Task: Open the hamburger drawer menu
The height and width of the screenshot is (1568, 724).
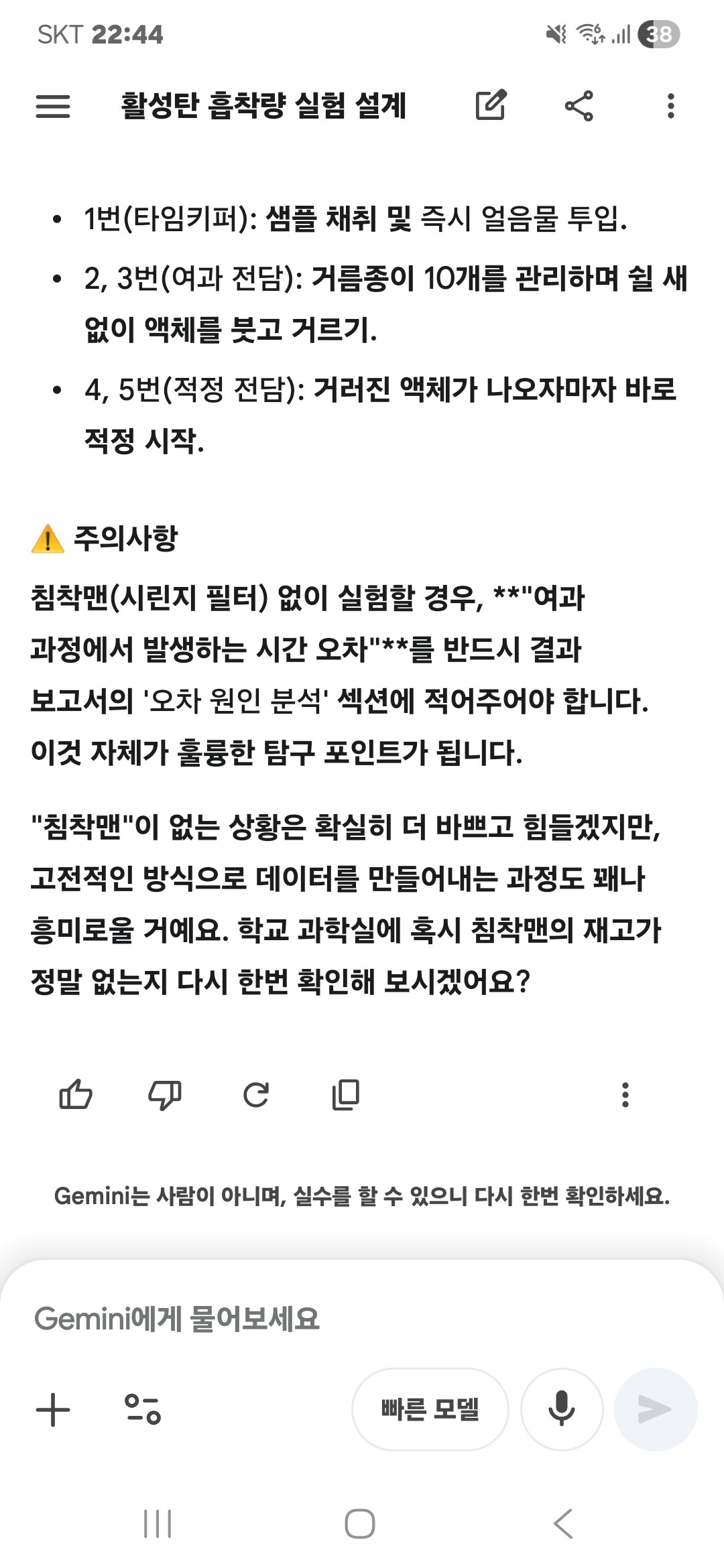Action: click(53, 106)
